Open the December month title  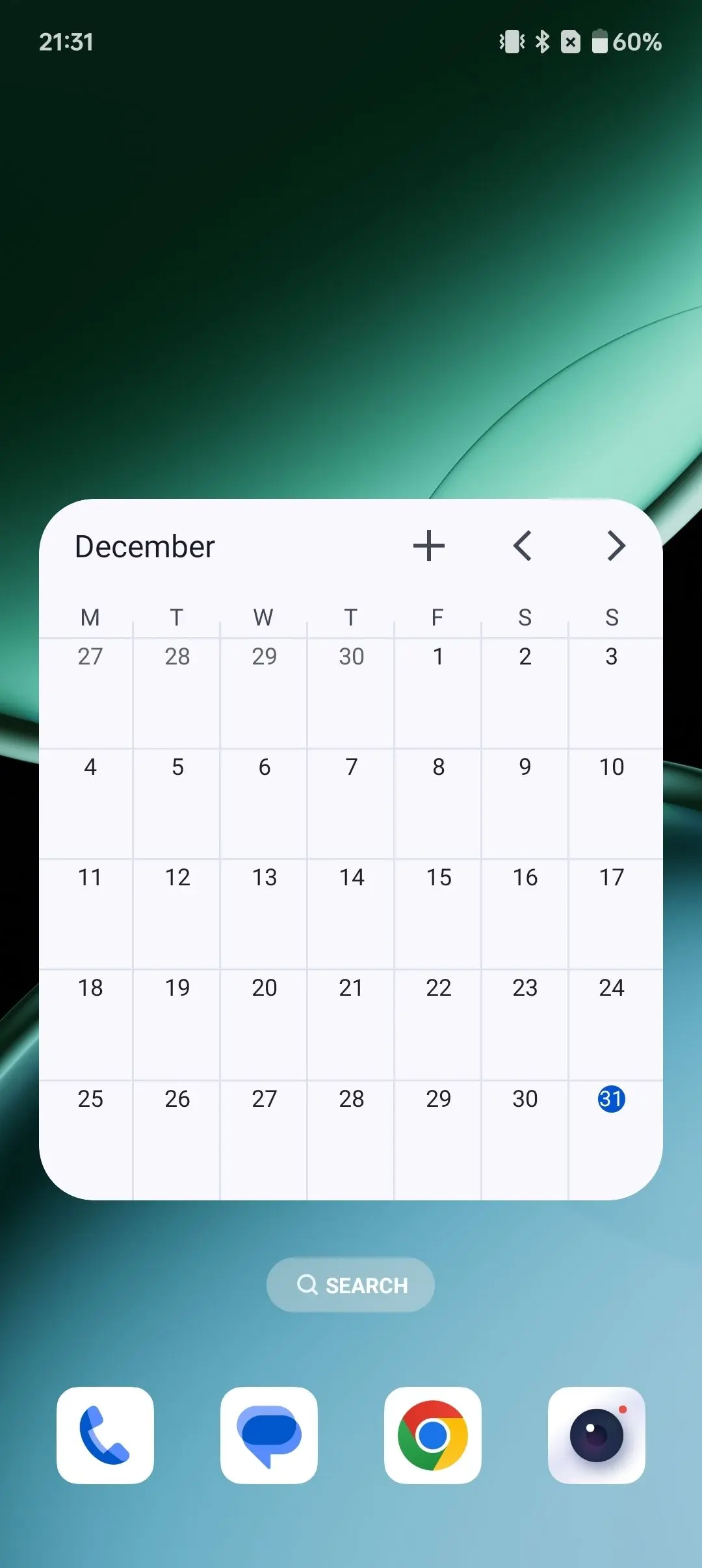point(145,547)
